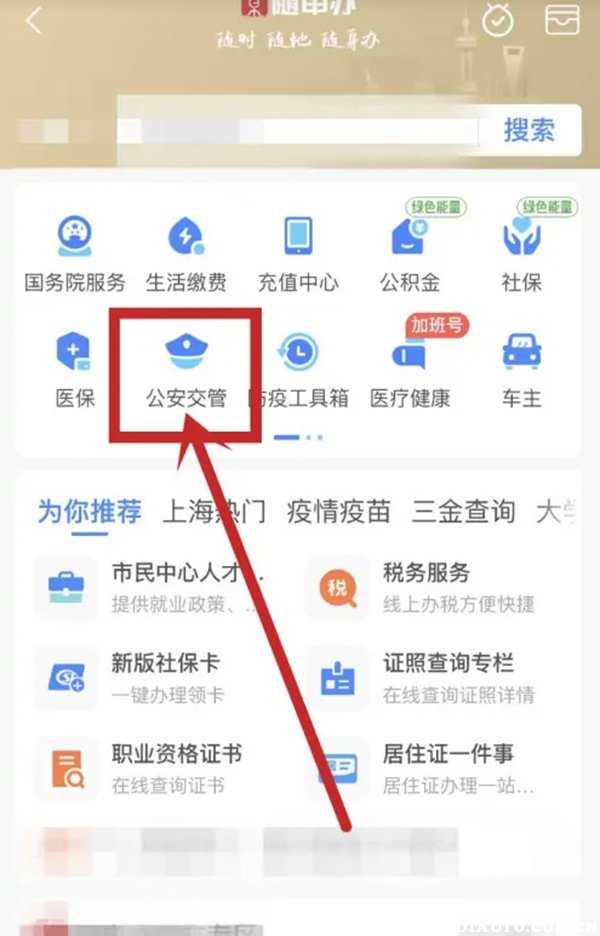The width and height of the screenshot is (600, 936).
Task: Open the card wallet icon at top right
Action: (562, 20)
